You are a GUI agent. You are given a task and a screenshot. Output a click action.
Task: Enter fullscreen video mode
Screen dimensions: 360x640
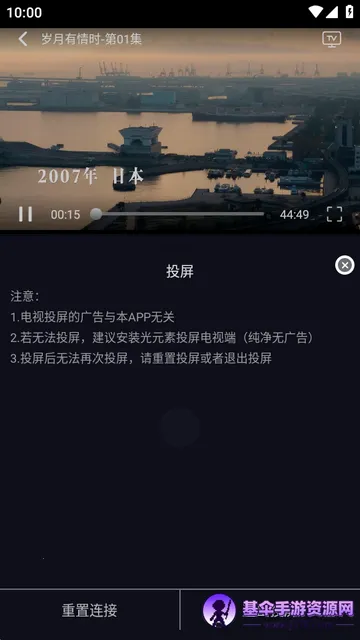[334, 214]
